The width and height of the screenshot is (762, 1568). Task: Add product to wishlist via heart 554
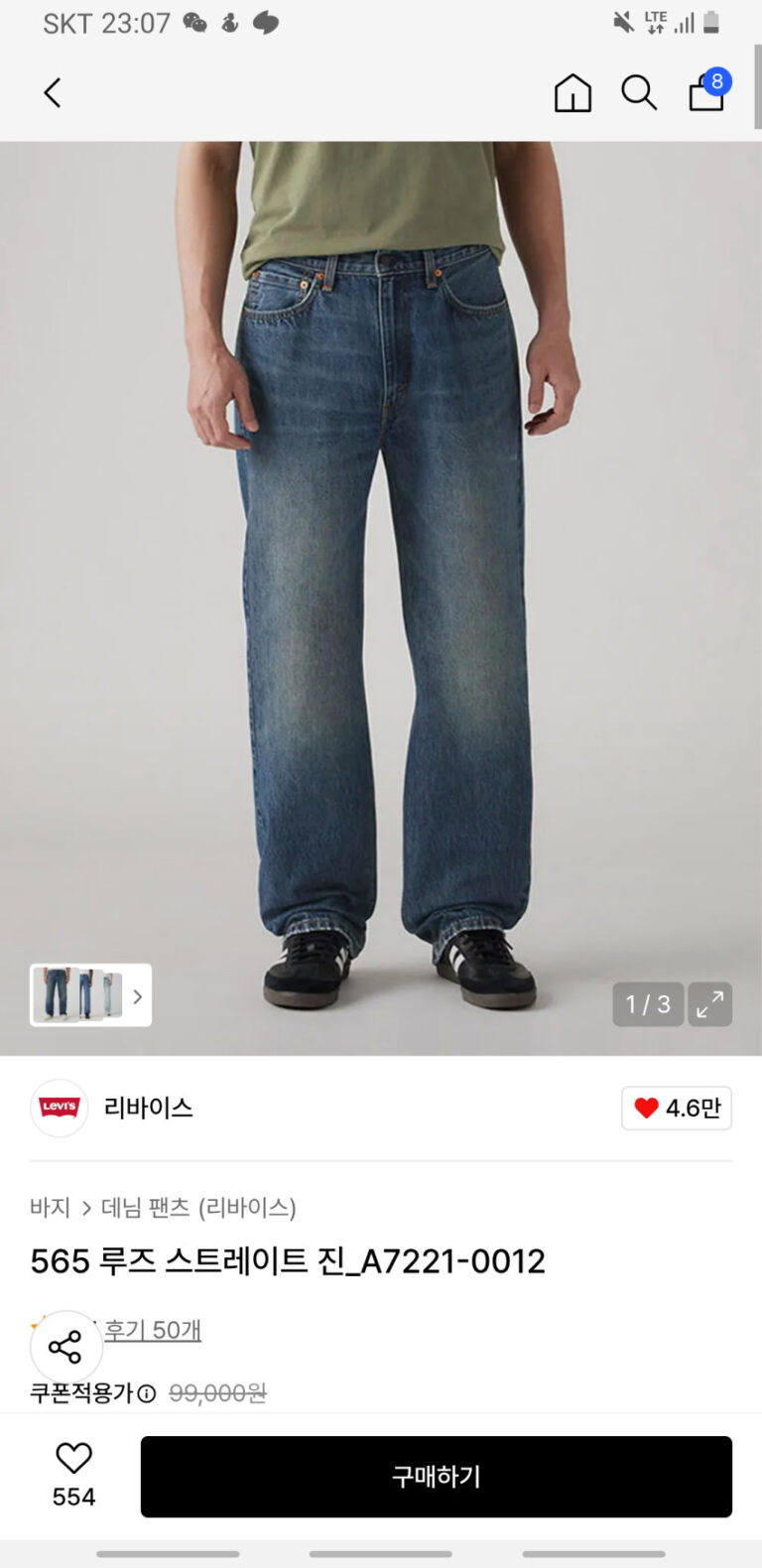[x=73, y=1475]
